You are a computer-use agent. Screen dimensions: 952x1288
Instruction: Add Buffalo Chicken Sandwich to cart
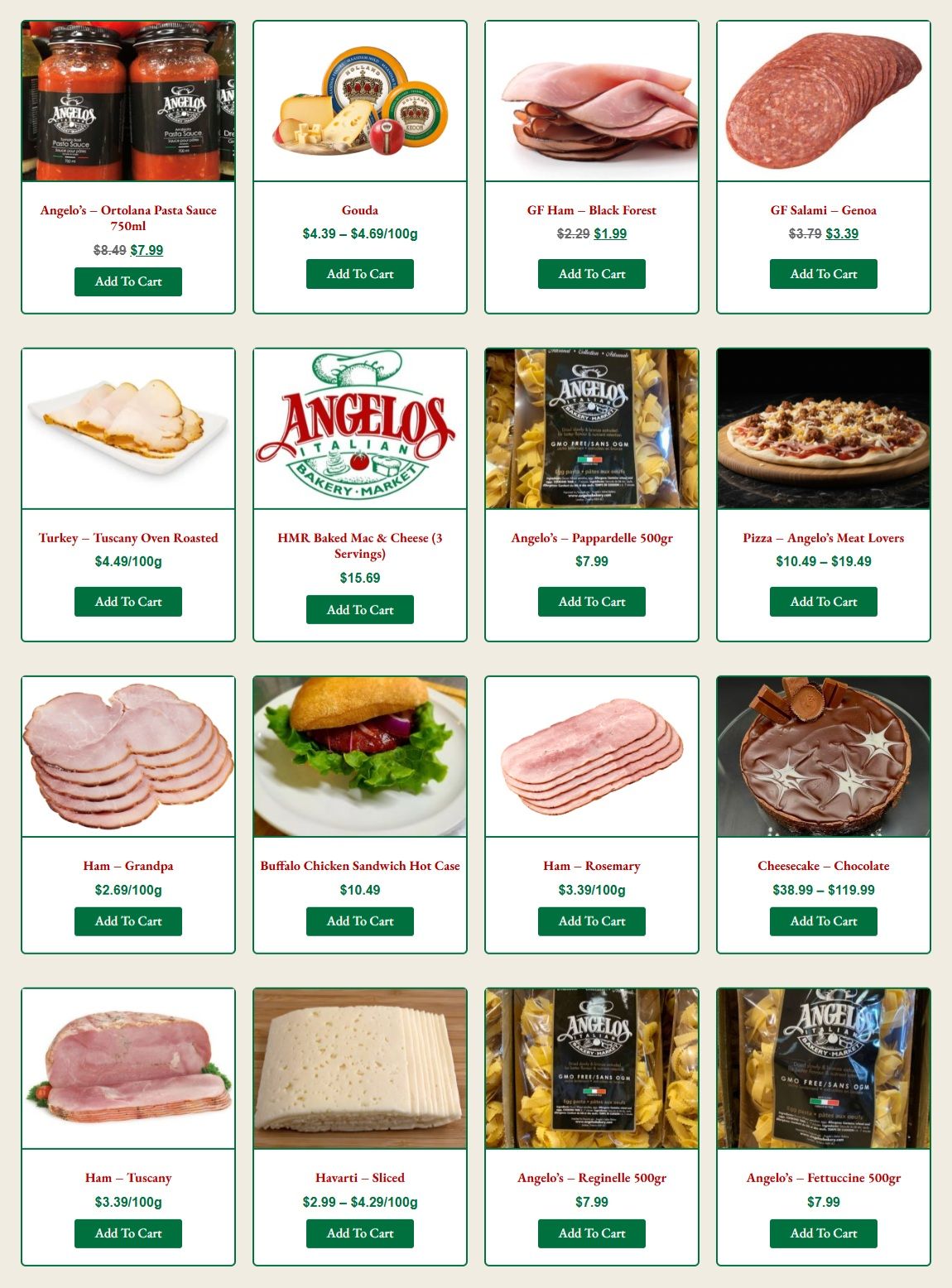pyautogui.click(x=360, y=921)
